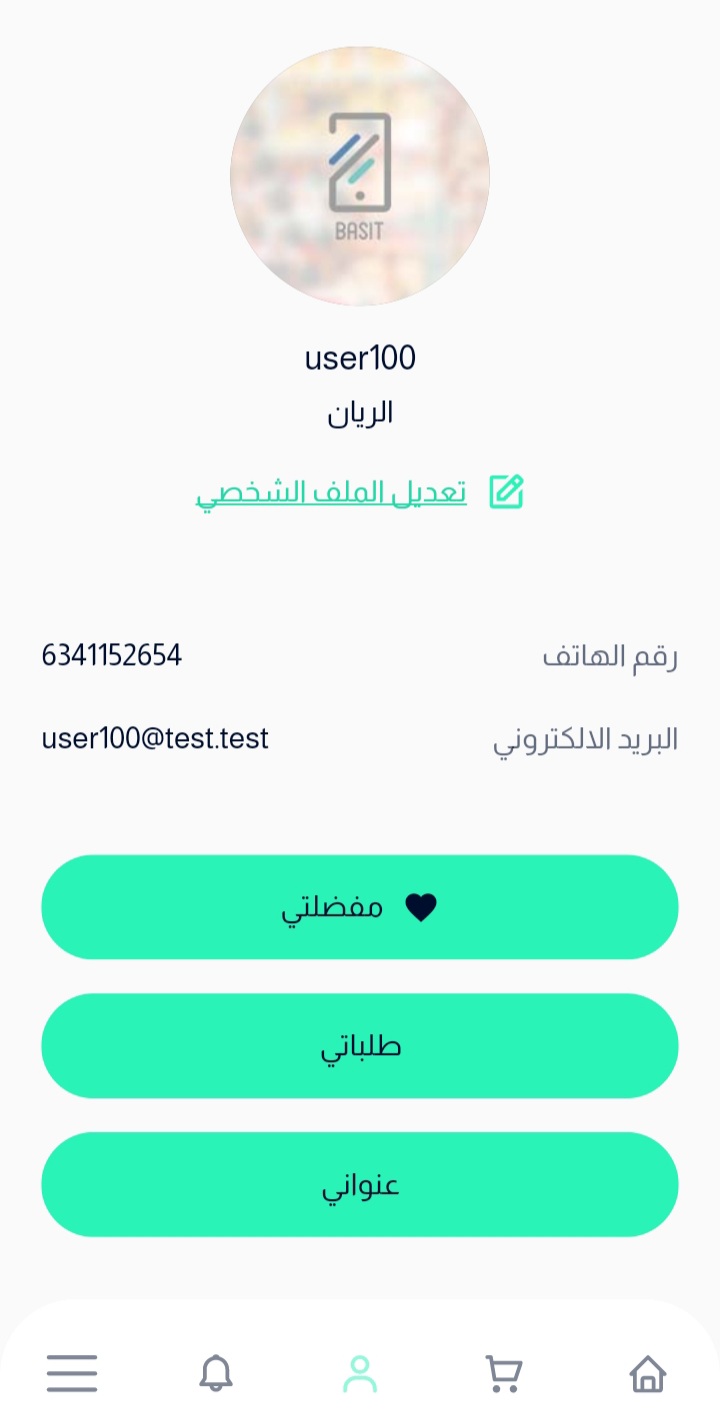Open my favorites (مفضلتي)

click(360, 907)
